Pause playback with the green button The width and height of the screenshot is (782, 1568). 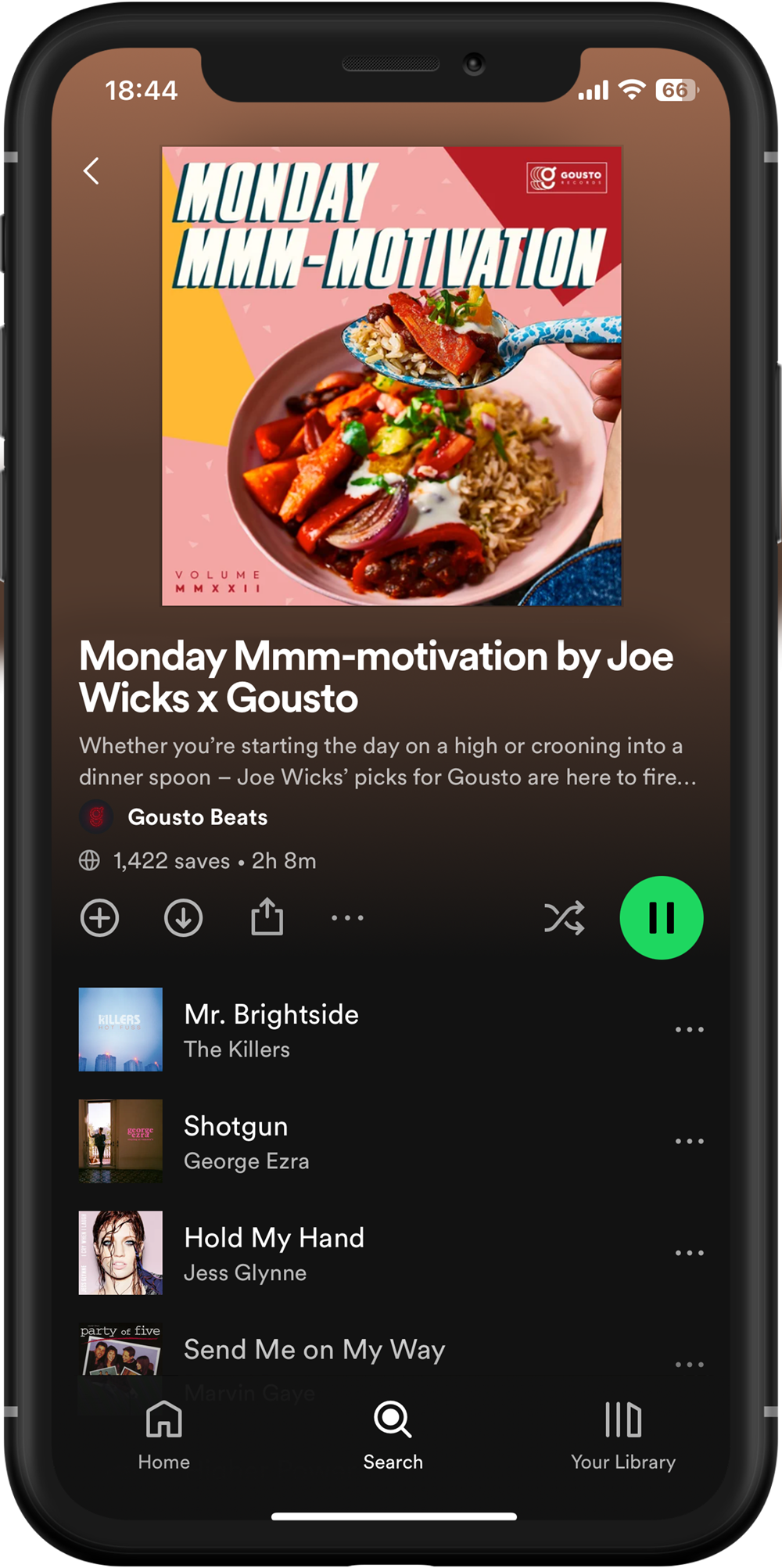(x=661, y=917)
